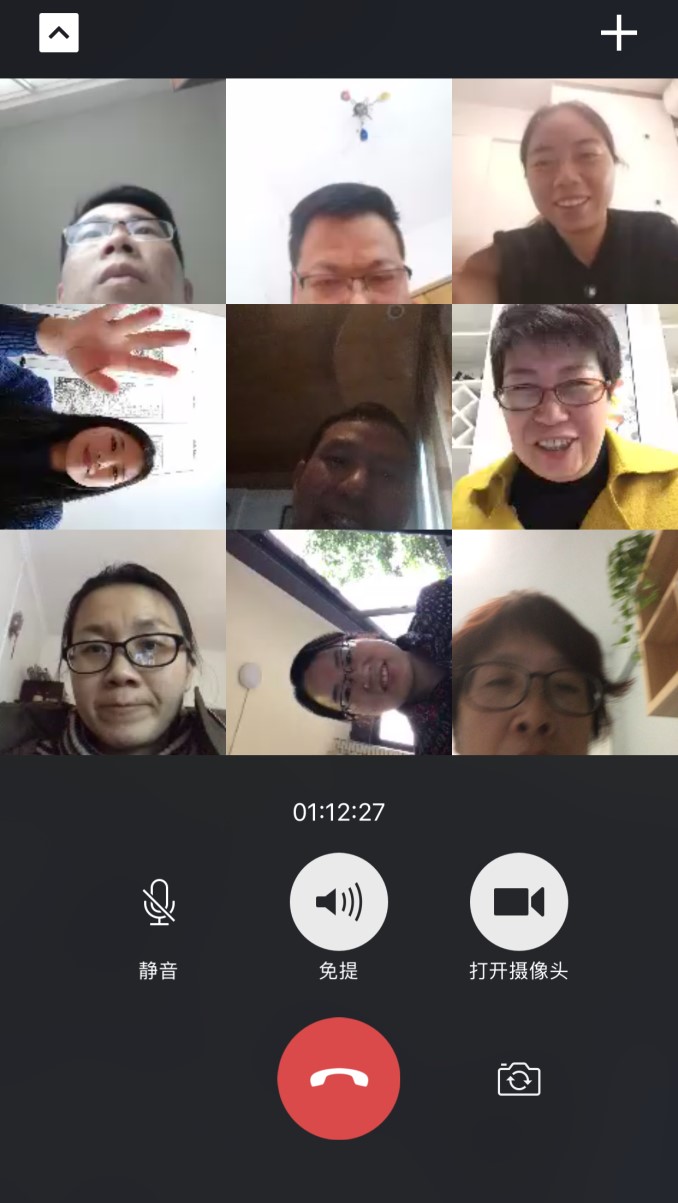The width and height of the screenshot is (678, 1203).
Task: Hang up with the red button
Action: coord(338,1078)
